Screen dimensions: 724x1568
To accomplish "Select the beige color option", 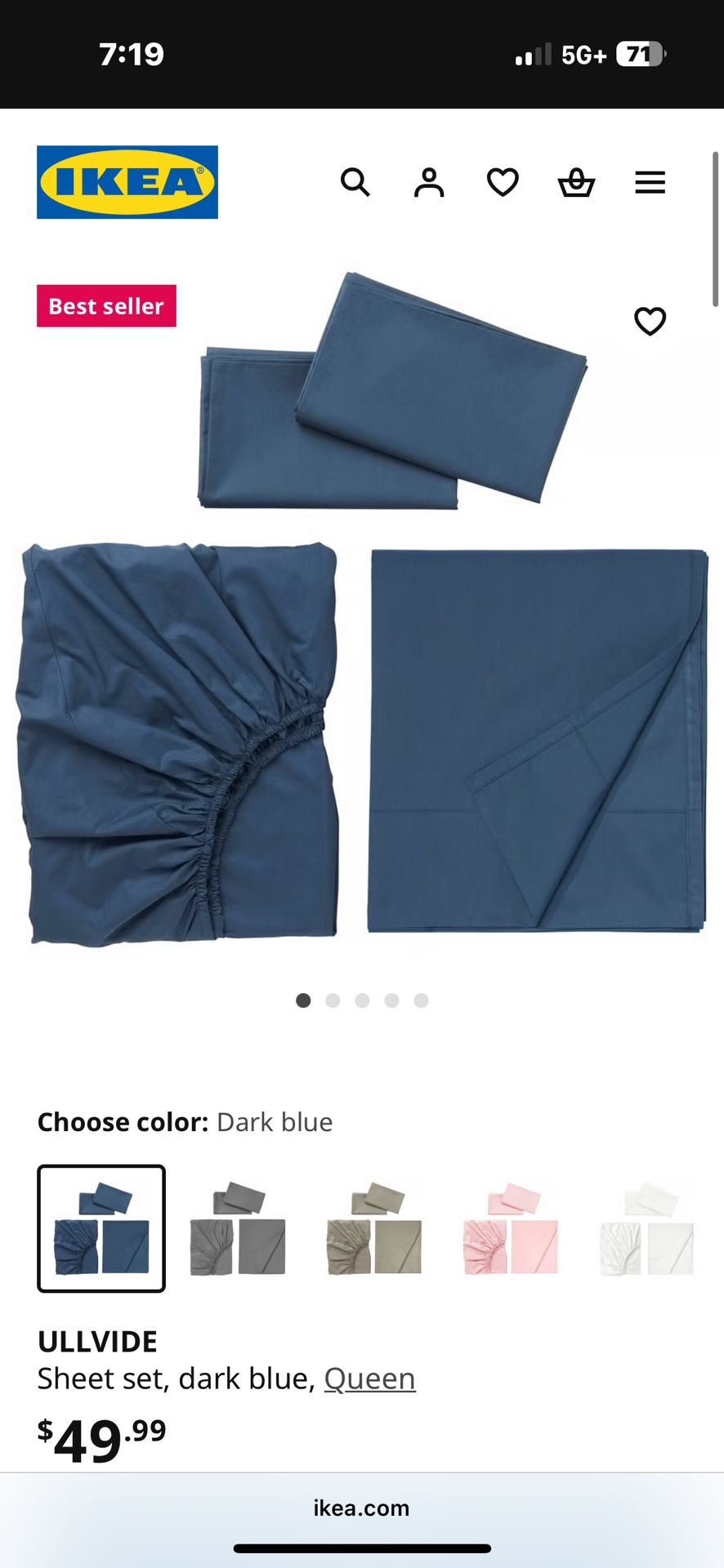I will coord(374,1228).
